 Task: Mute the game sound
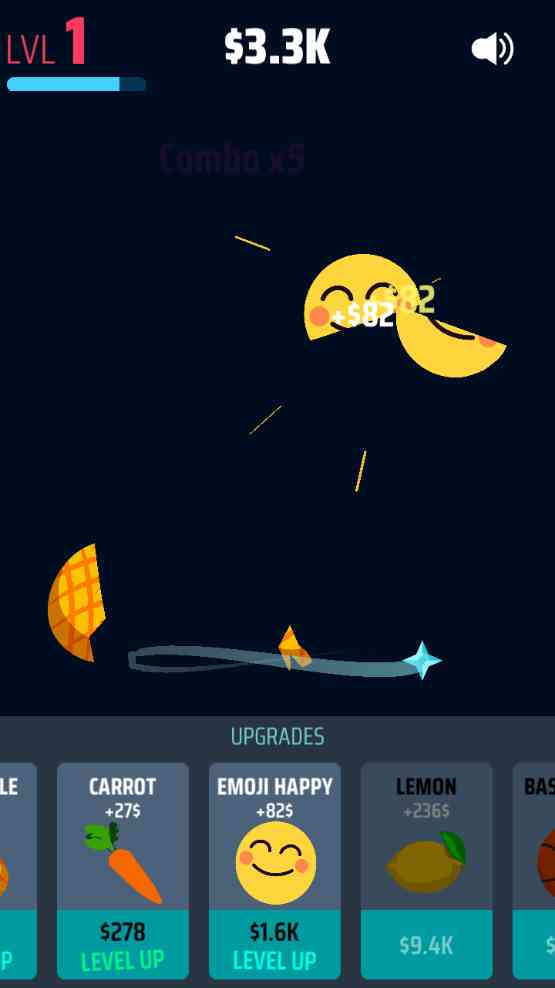click(x=493, y=49)
